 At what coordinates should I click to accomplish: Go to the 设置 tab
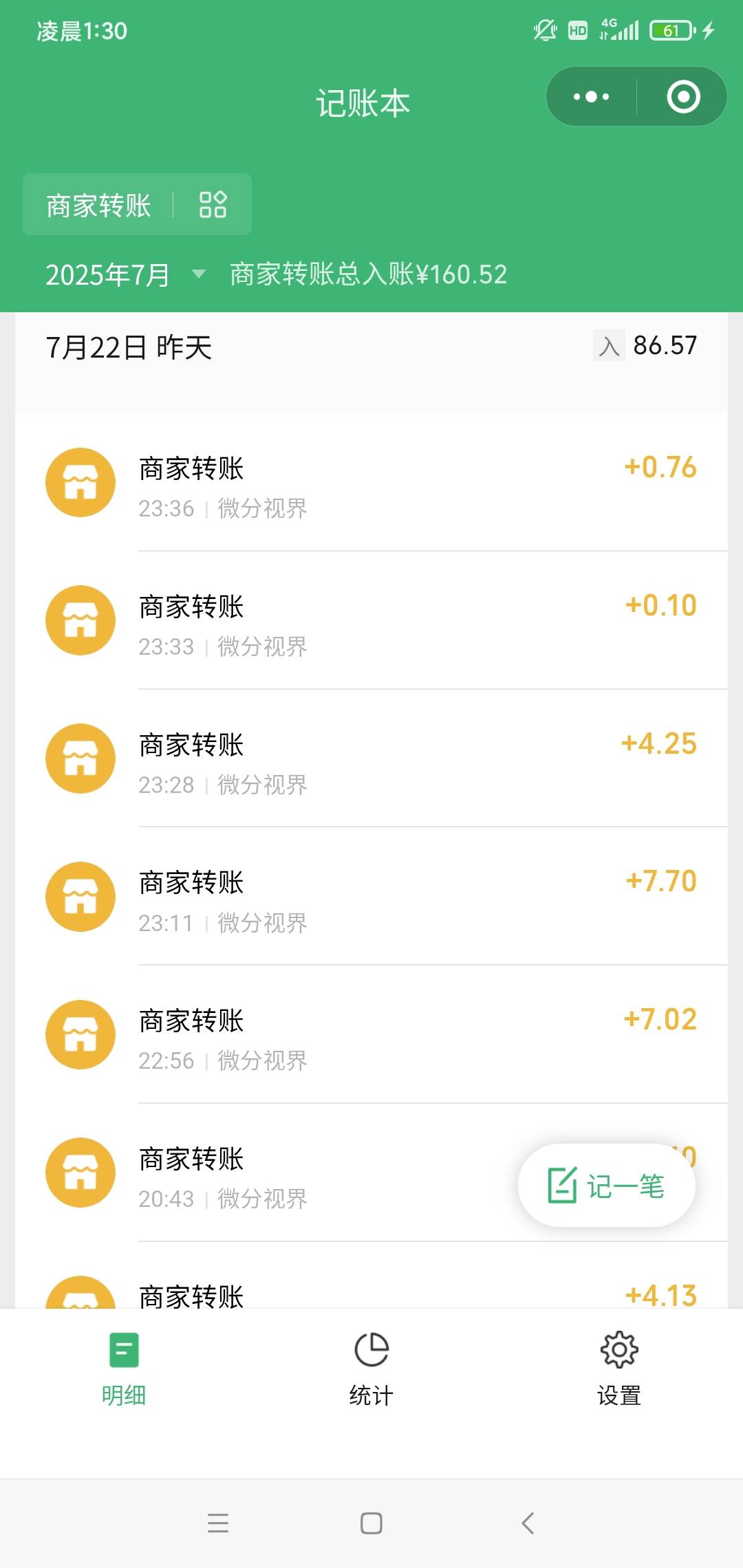point(619,1370)
